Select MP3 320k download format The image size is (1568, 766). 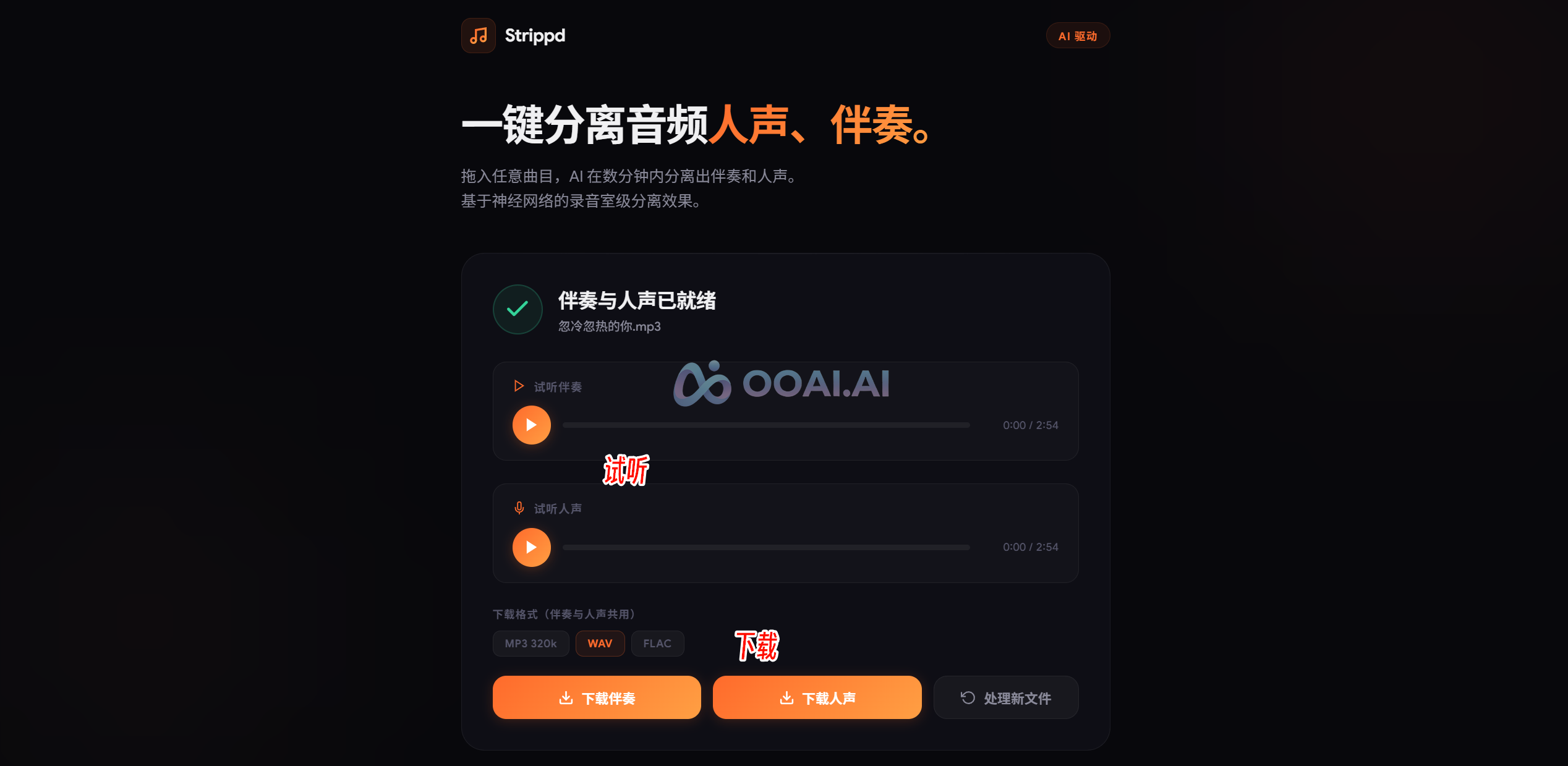pos(530,644)
